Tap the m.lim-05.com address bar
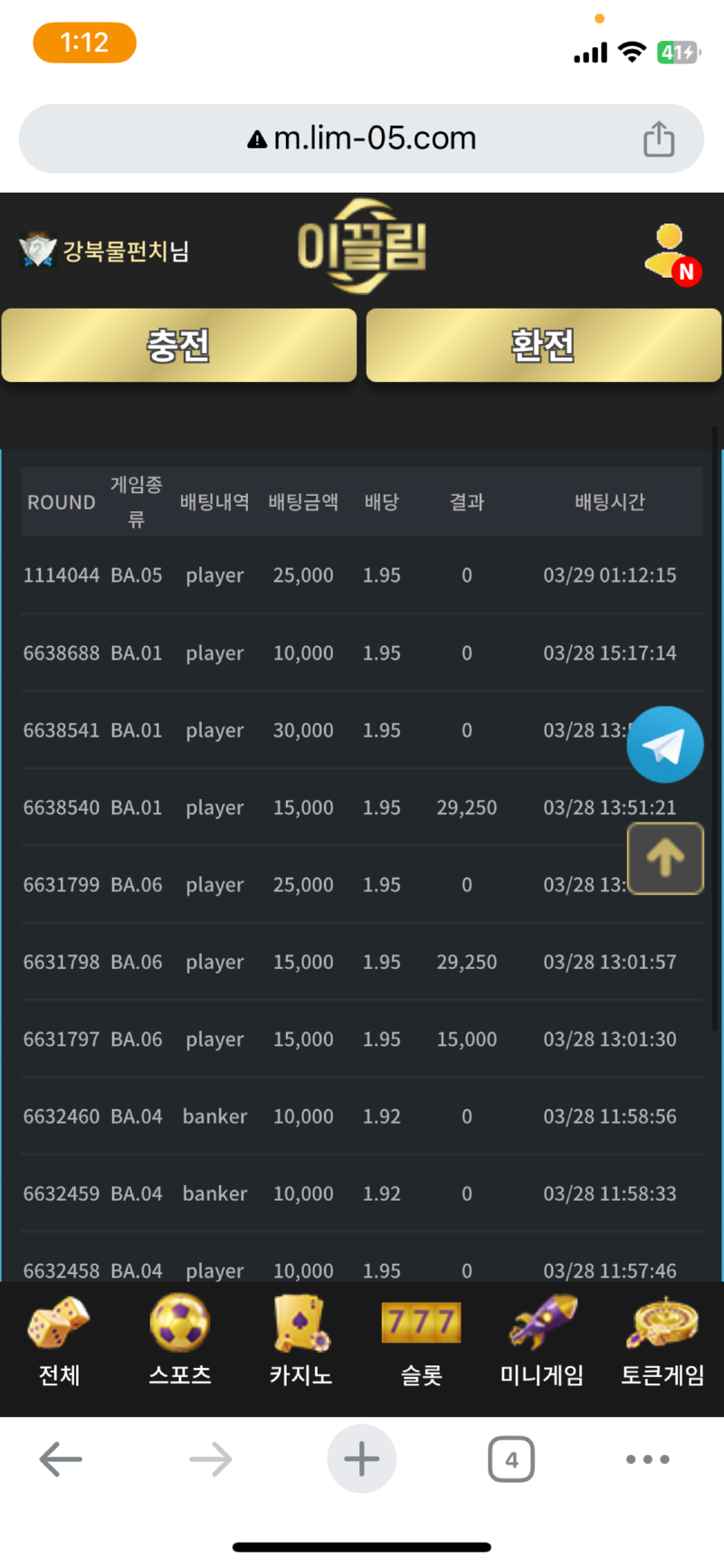Viewport: 724px width, 1568px height. (362, 138)
